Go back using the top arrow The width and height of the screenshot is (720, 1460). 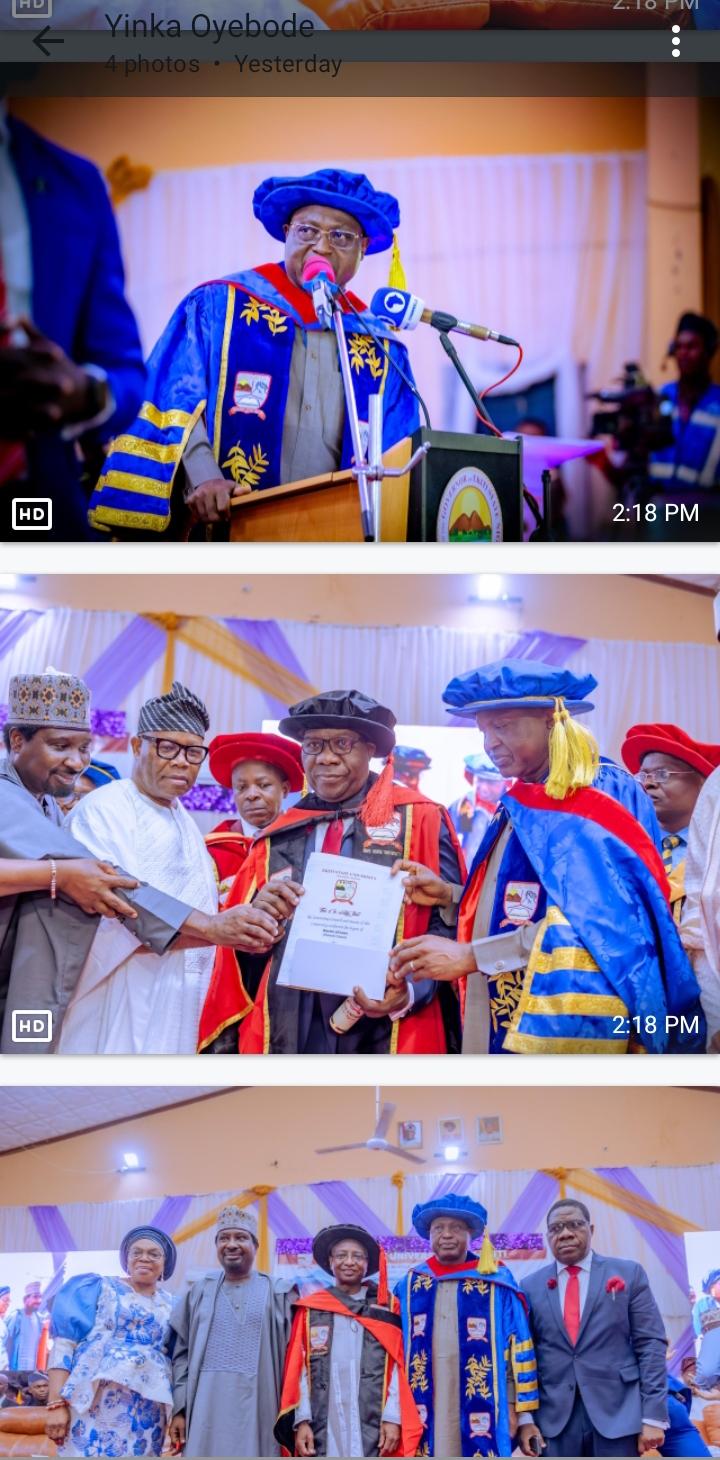point(47,42)
